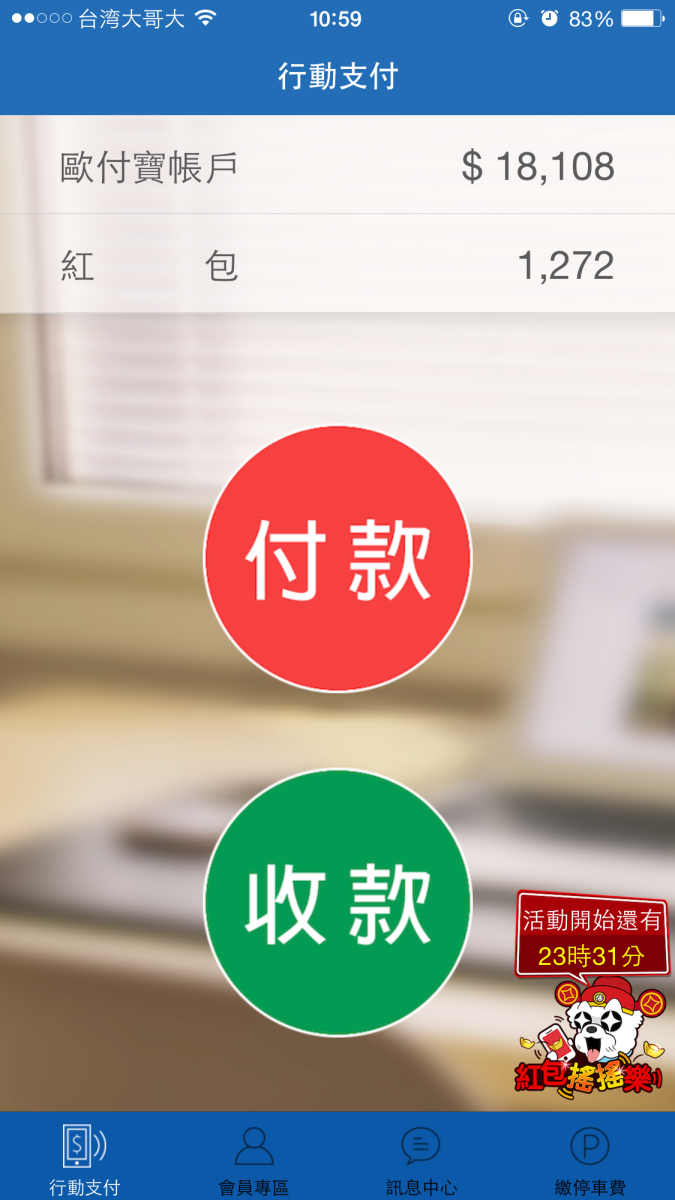The image size is (675, 1200).
Task: Open the 歐付寶帳戶 balance row
Action: click(337, 166)
